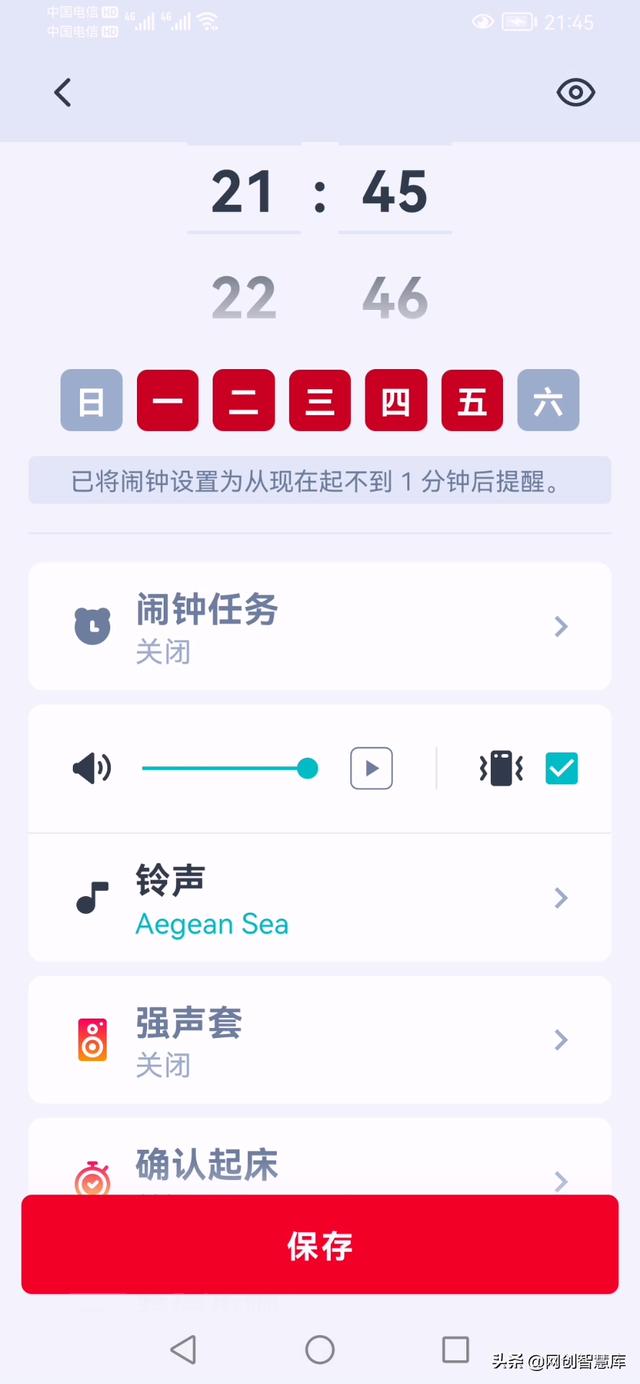
Task: Deselect Monday (一) repeat day
Action: tap(168, 401)
